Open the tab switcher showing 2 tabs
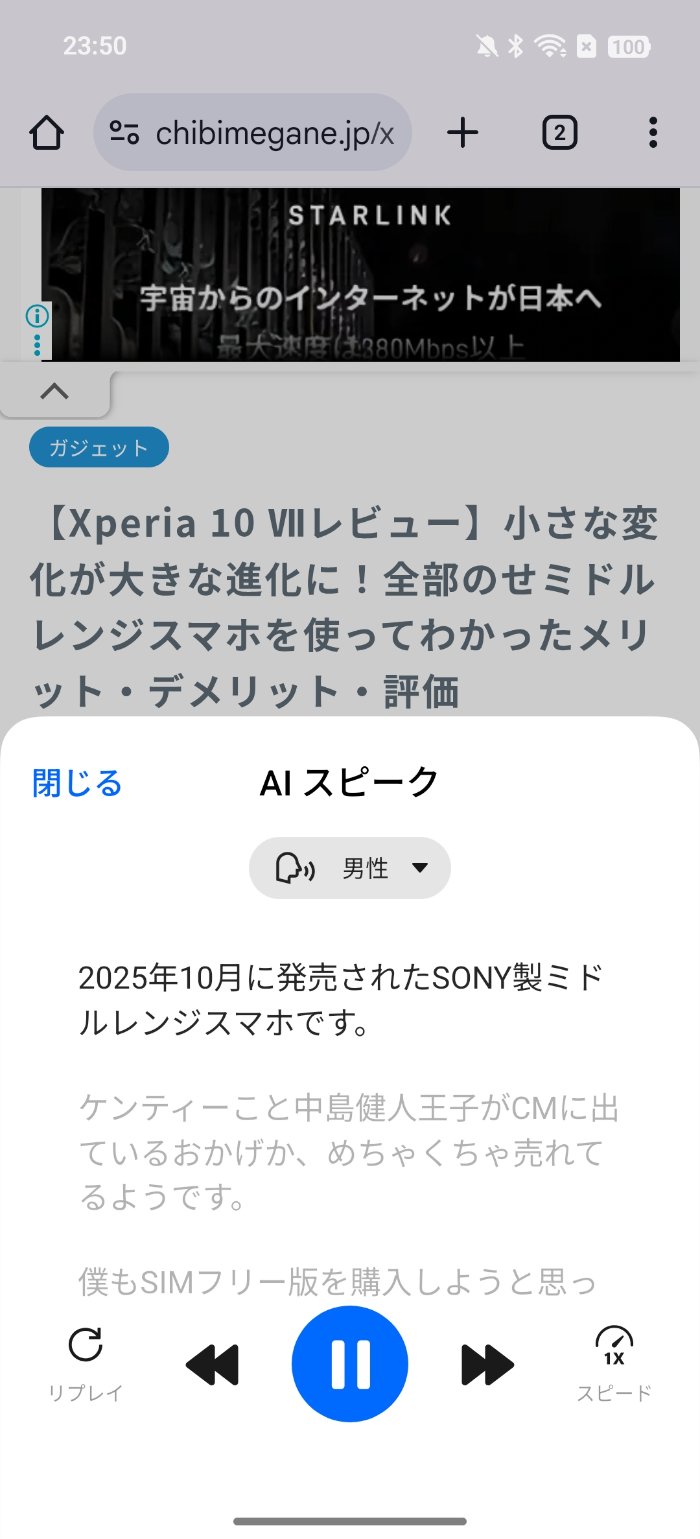This screenshot has width=700, height=1539. pyautogui.click(x=559, y=132)
